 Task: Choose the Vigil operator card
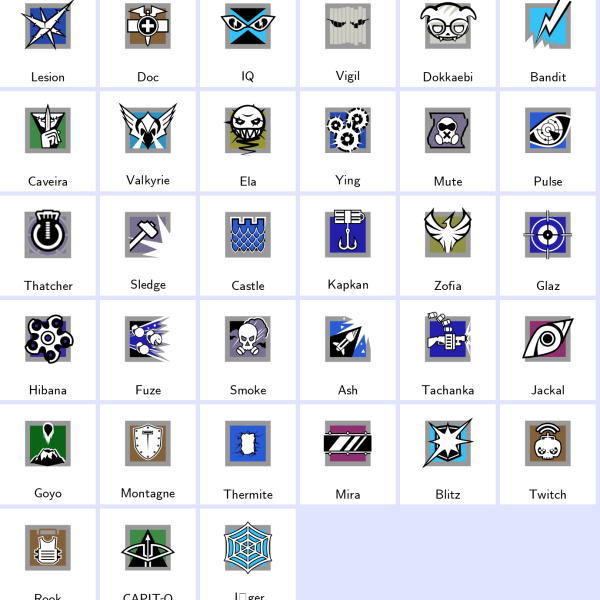[348, 40]
